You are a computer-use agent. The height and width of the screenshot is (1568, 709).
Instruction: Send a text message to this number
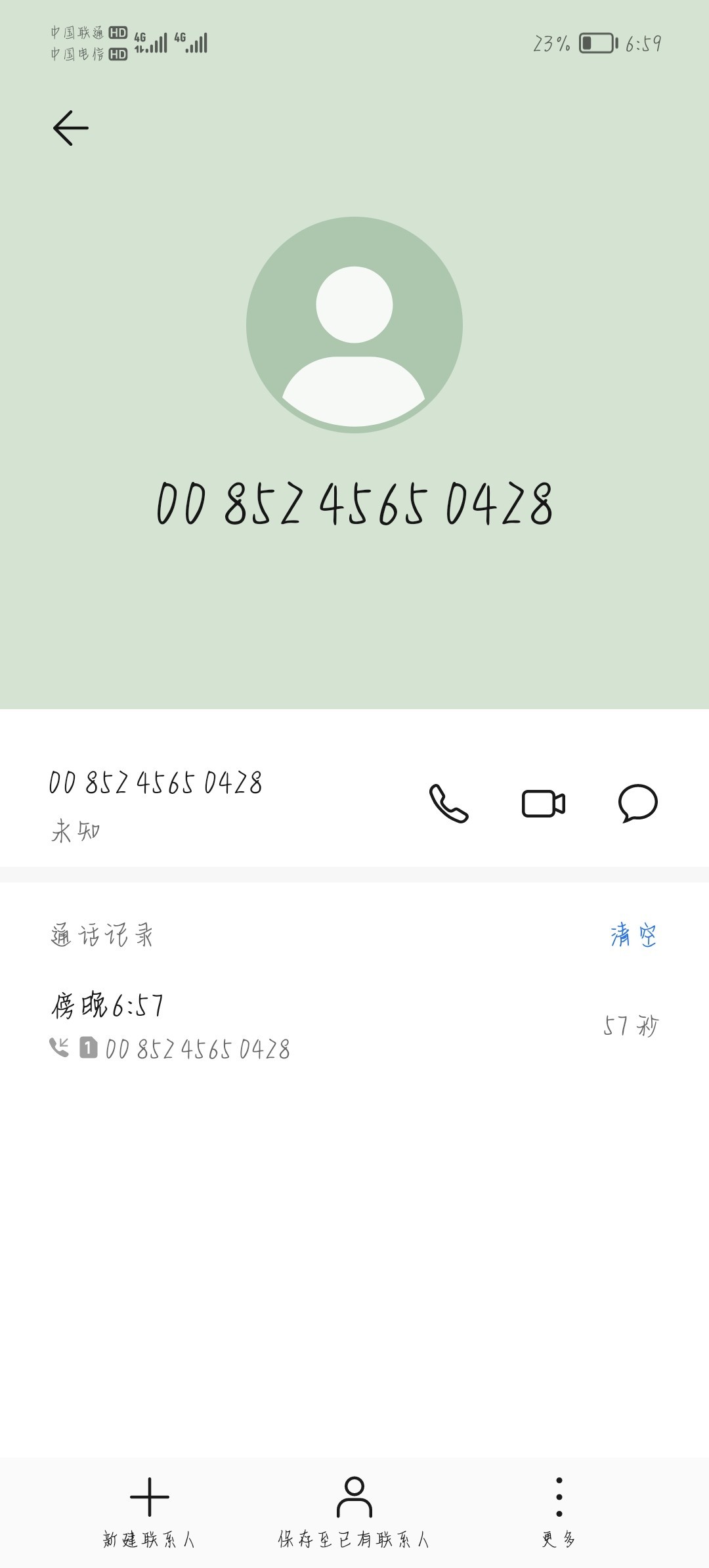pyautogui.click(x=638, y=803)
